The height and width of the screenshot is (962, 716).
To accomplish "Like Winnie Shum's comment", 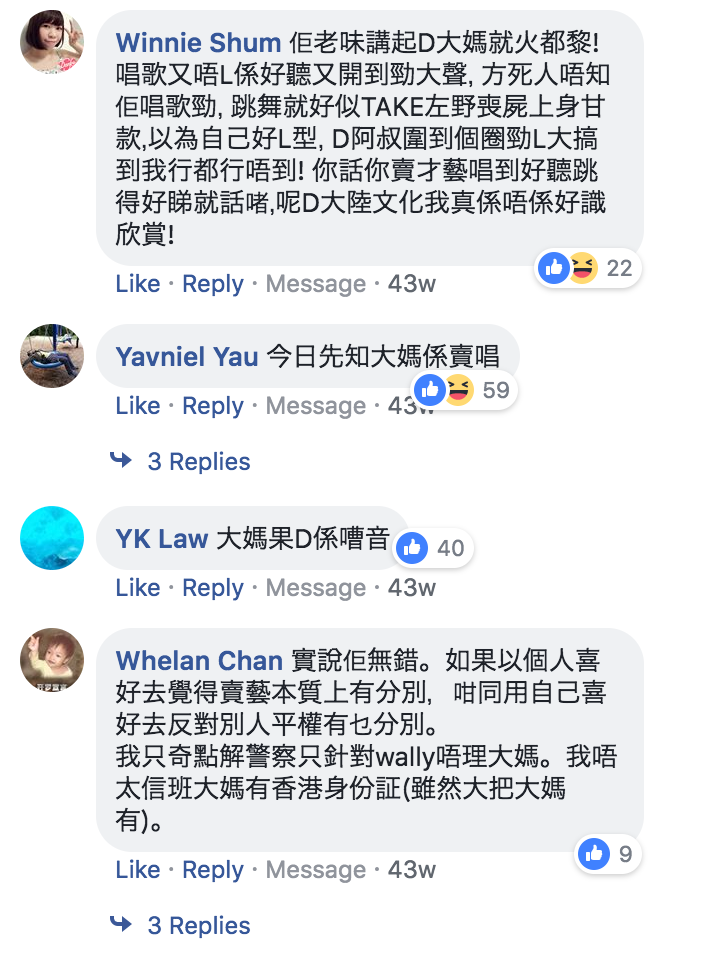I will coord(137,283).
